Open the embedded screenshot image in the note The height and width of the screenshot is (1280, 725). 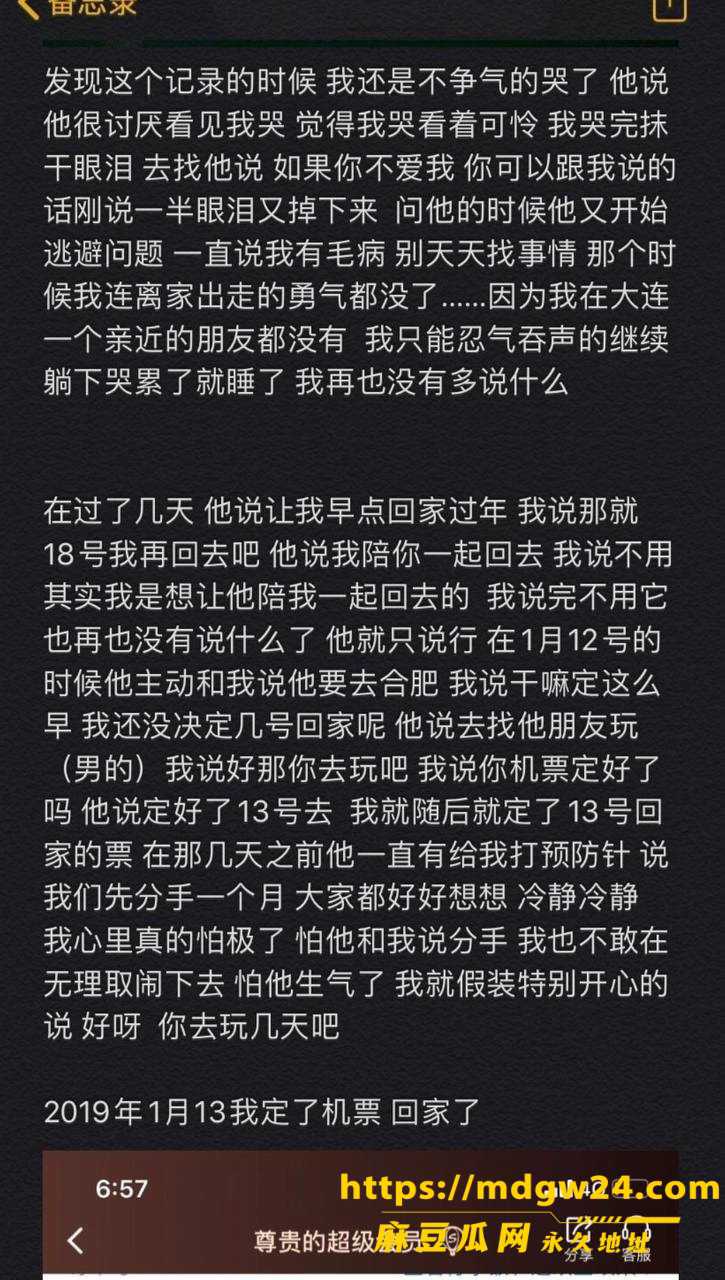point(360,1215)
